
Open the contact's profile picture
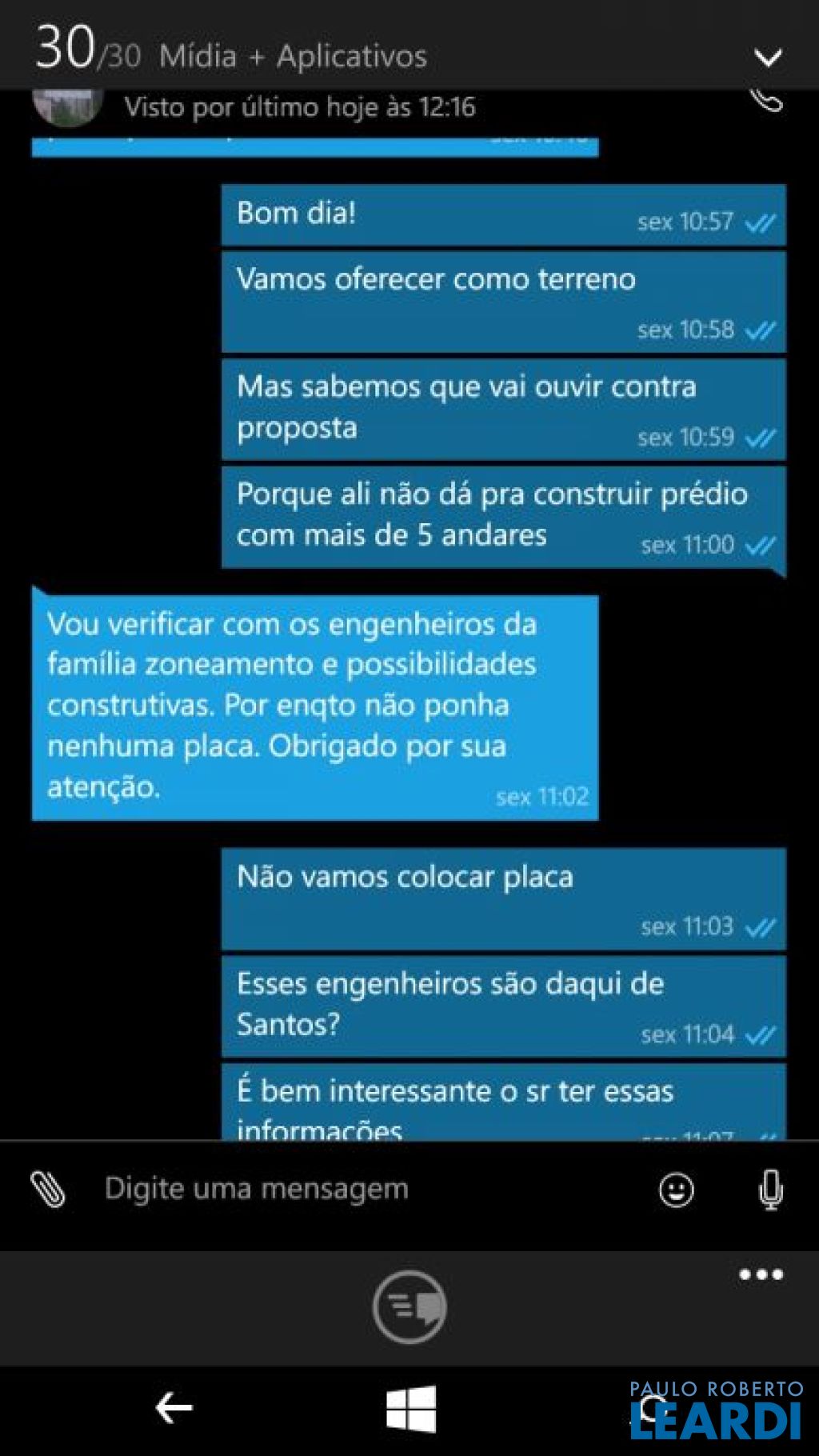[68, 107]
